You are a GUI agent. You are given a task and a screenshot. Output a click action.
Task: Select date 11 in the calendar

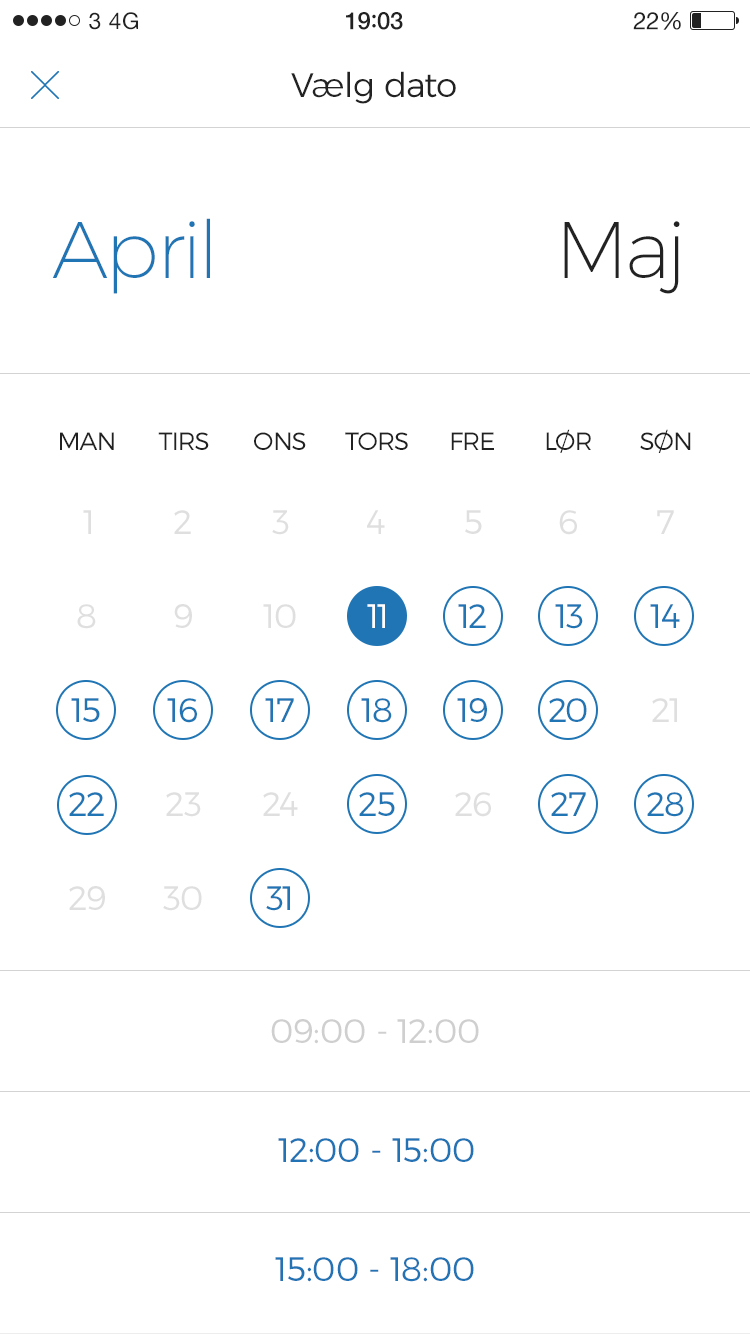point(377,616)
